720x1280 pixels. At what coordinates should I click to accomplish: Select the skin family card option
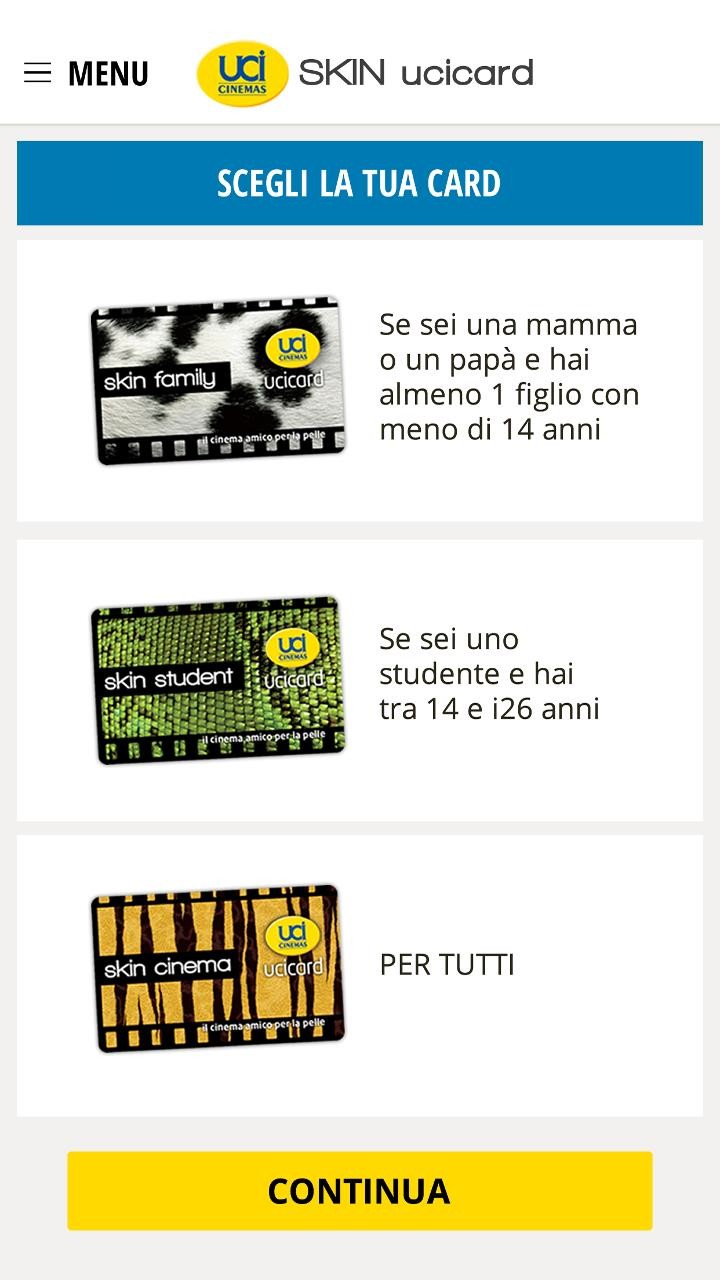[360, 380]
